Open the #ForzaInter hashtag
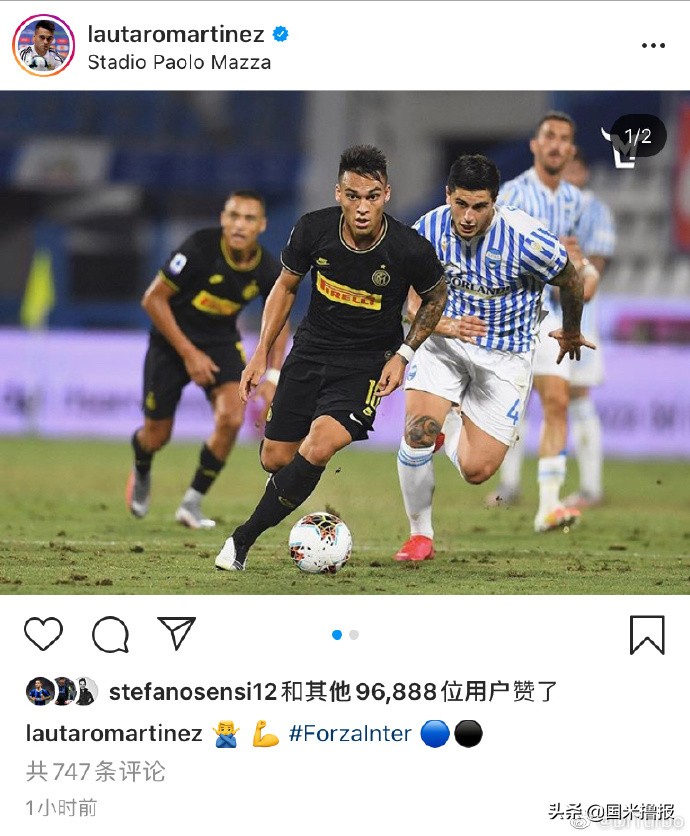Screen dimensions: 690x836 coord(350,734)
